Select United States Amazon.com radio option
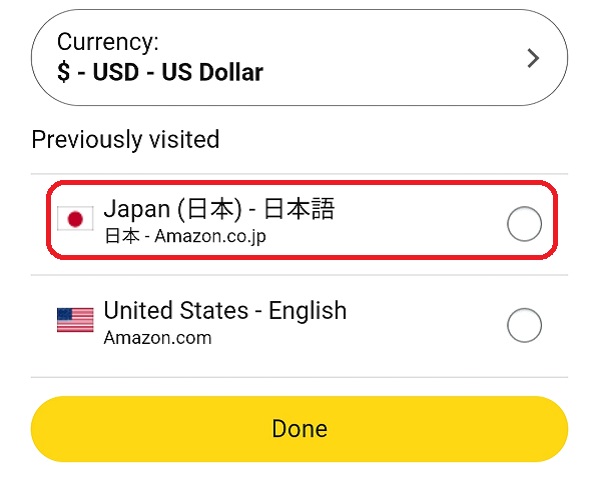 [524, 325]
